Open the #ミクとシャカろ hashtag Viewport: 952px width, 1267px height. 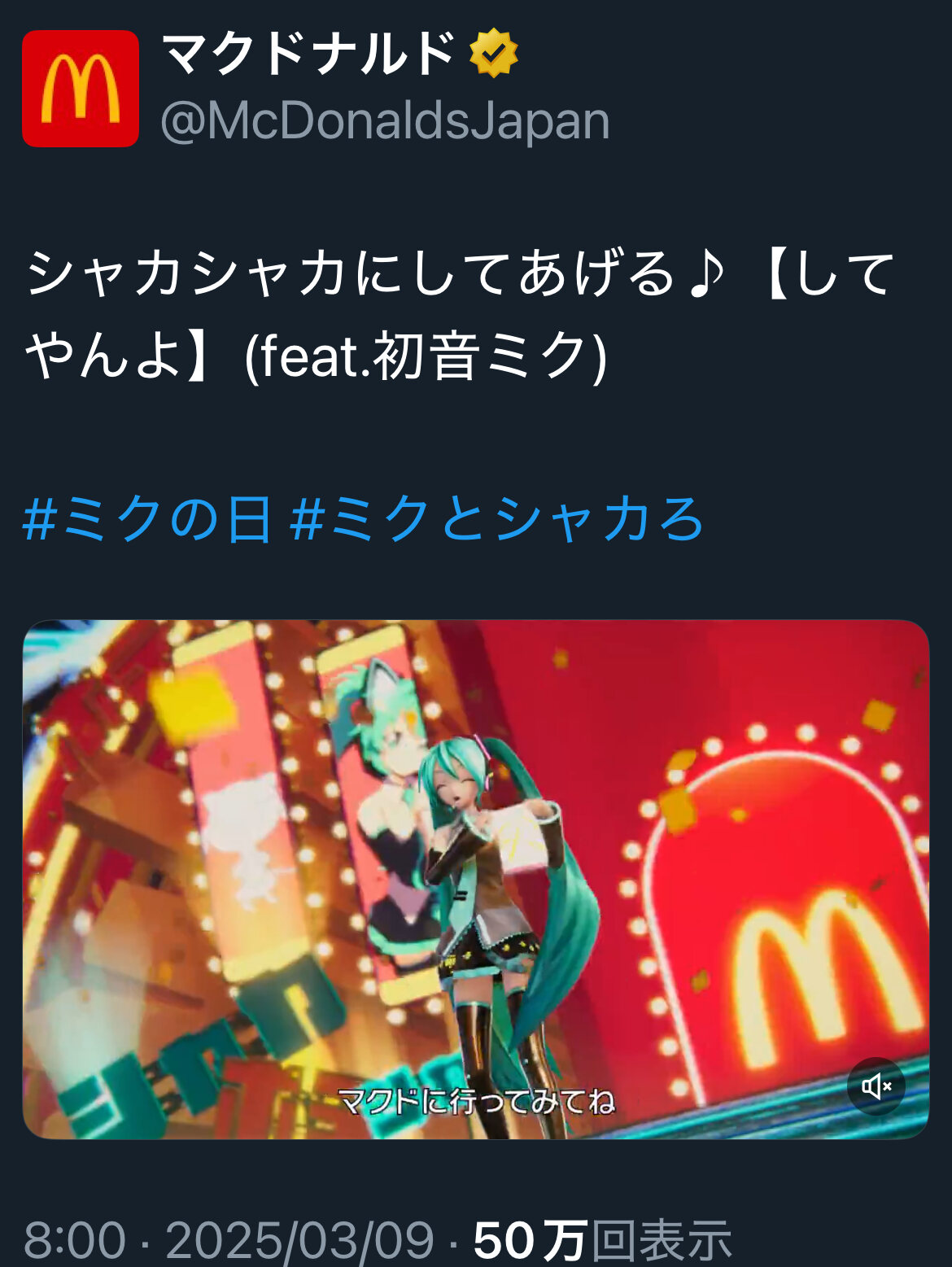pos(496,519)
